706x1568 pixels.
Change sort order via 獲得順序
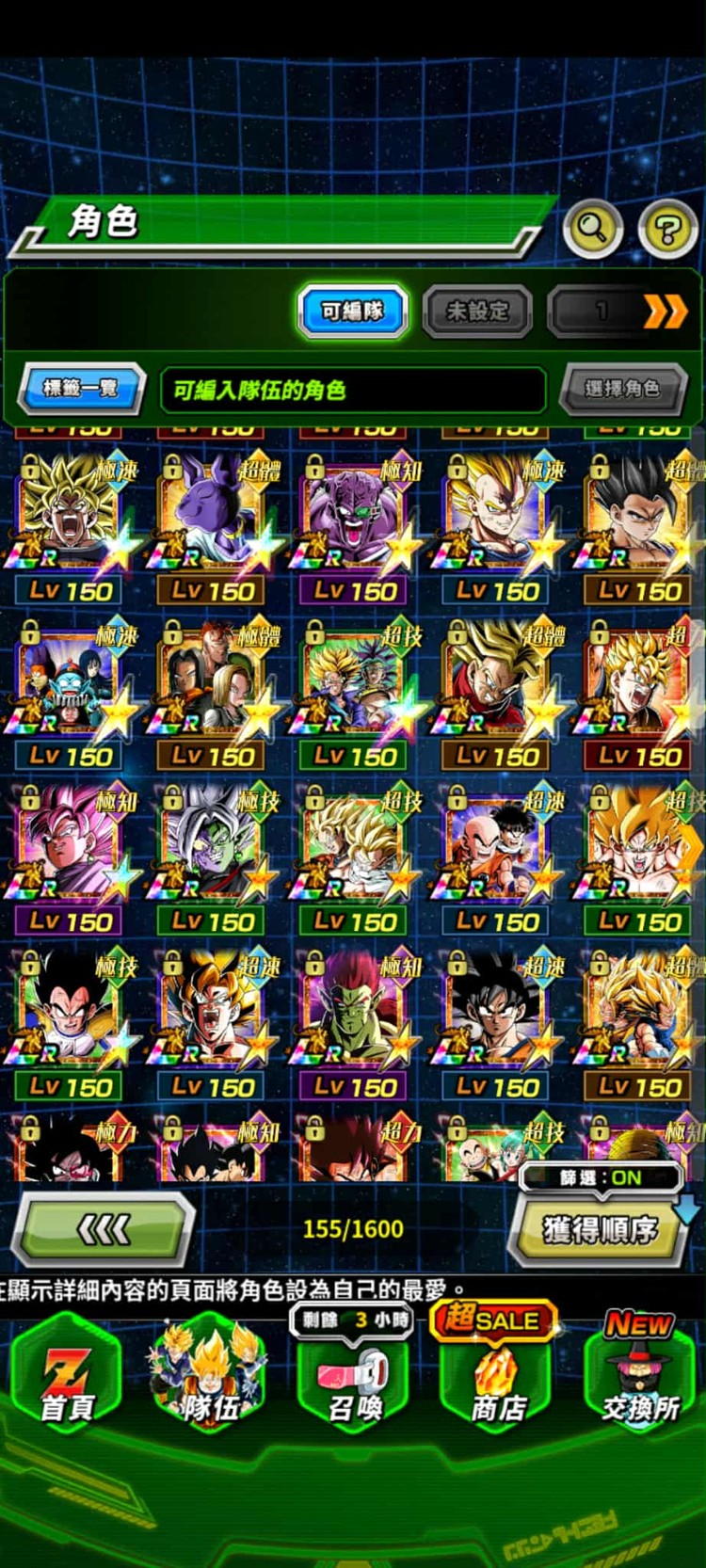(x=600, y=1230)
